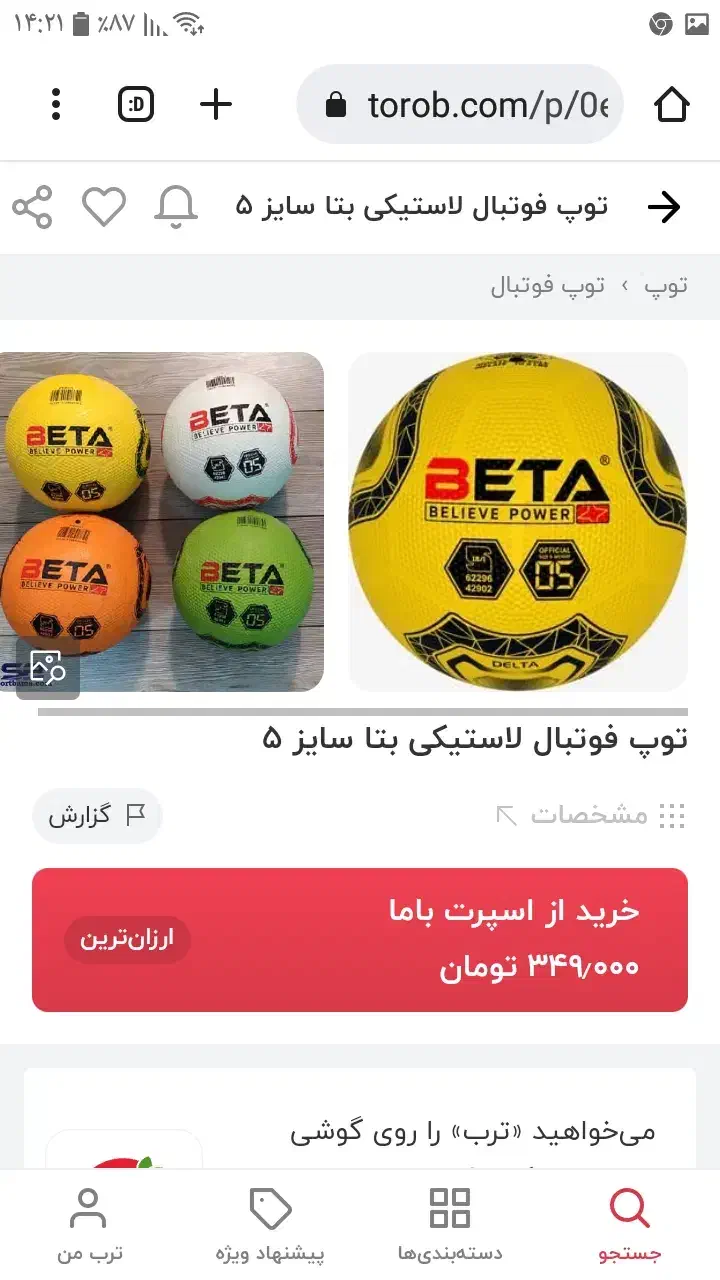Viewport: 720px width, 1280px height.
Task: View the four colored balls image
Action: pyautogui.click(x=160, y=521)
